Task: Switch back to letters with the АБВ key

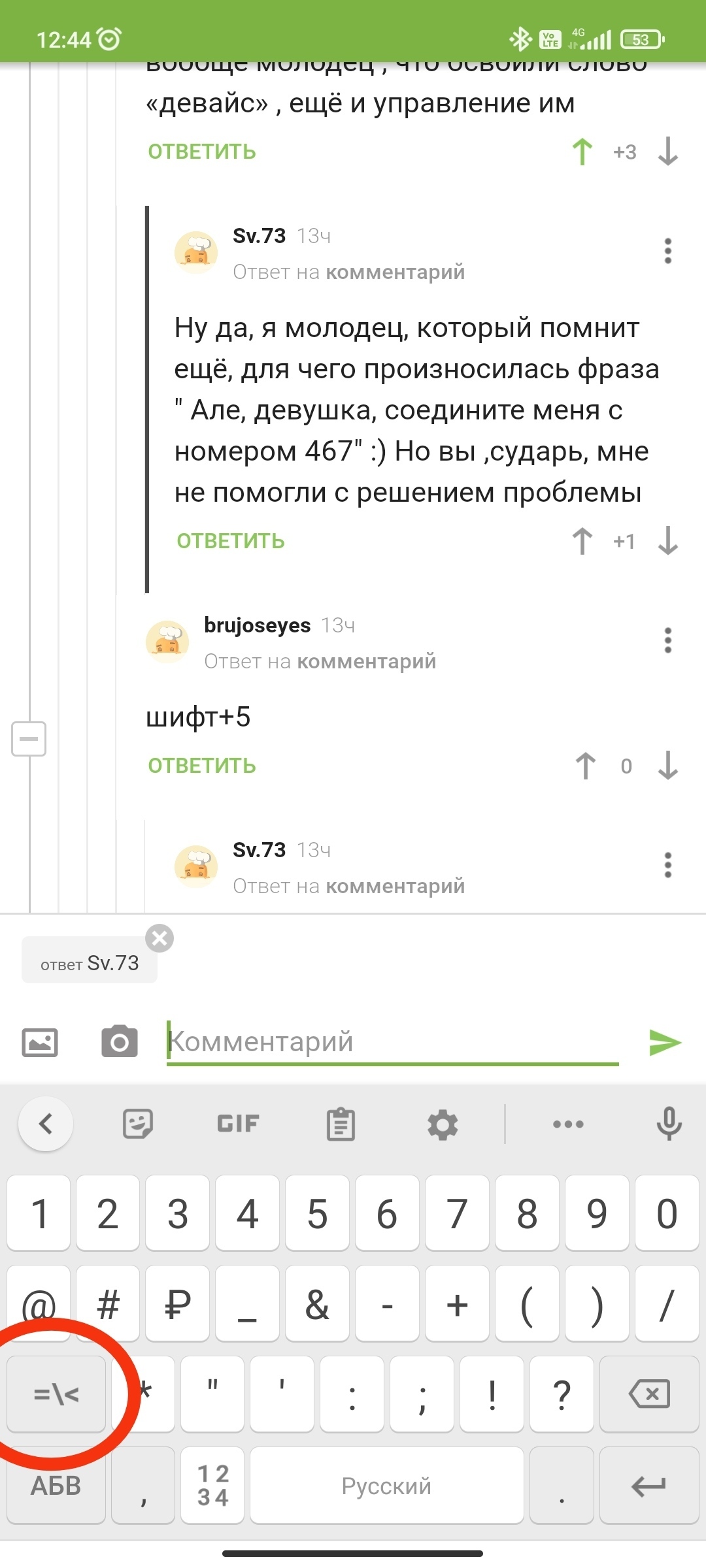Action: (56, 1486)
